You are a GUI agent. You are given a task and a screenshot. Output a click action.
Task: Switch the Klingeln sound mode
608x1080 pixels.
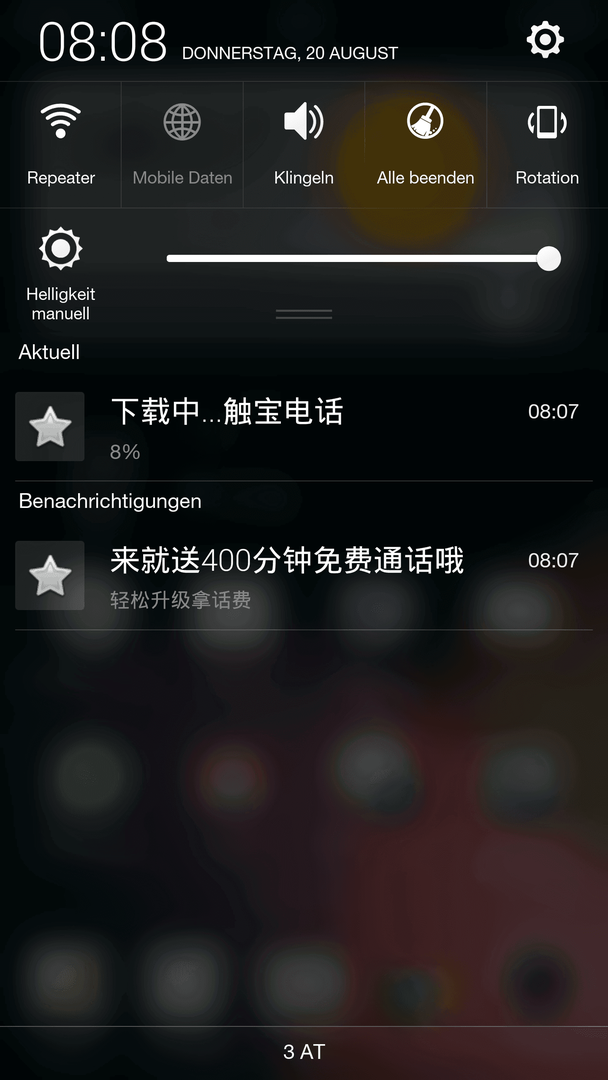304,145
